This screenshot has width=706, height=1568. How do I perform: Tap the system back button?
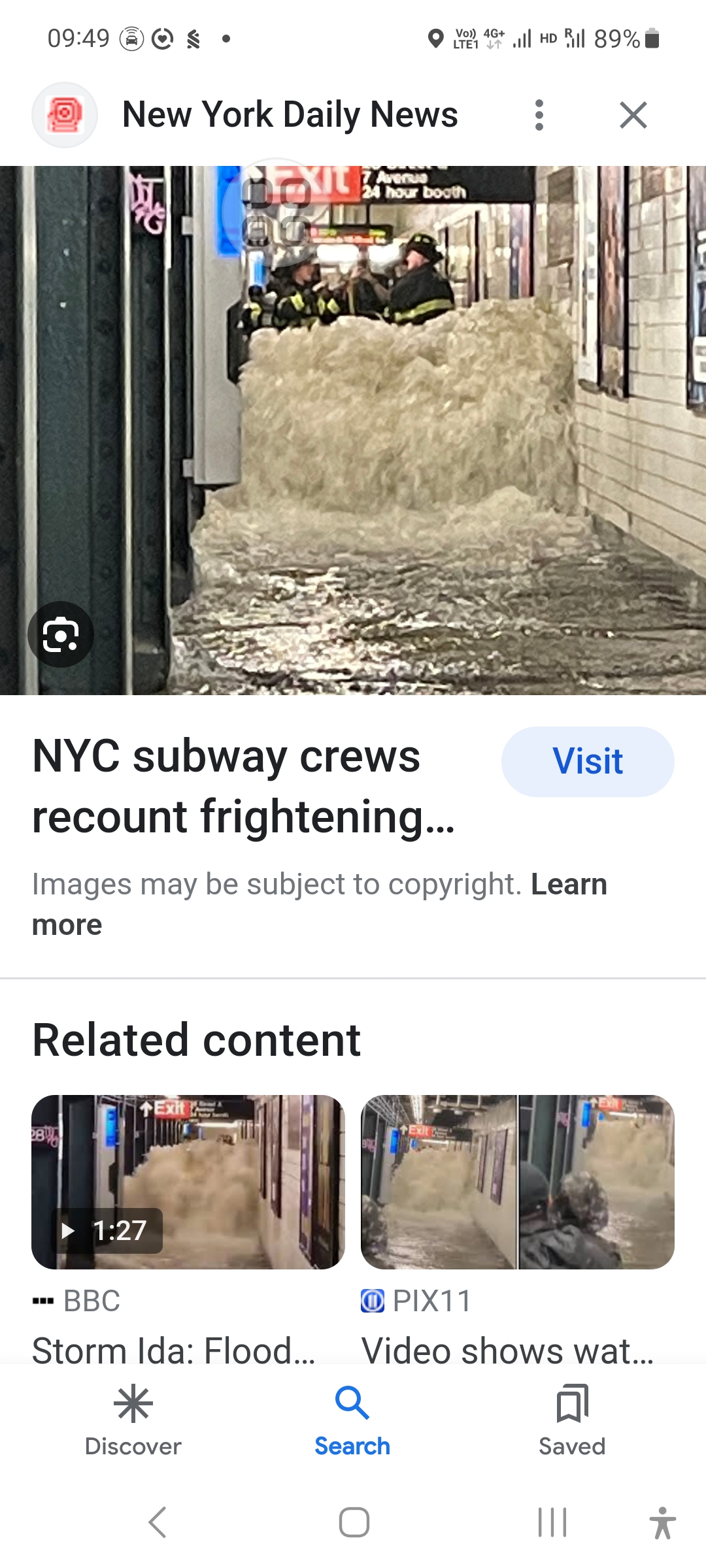tap(158, 1522)
